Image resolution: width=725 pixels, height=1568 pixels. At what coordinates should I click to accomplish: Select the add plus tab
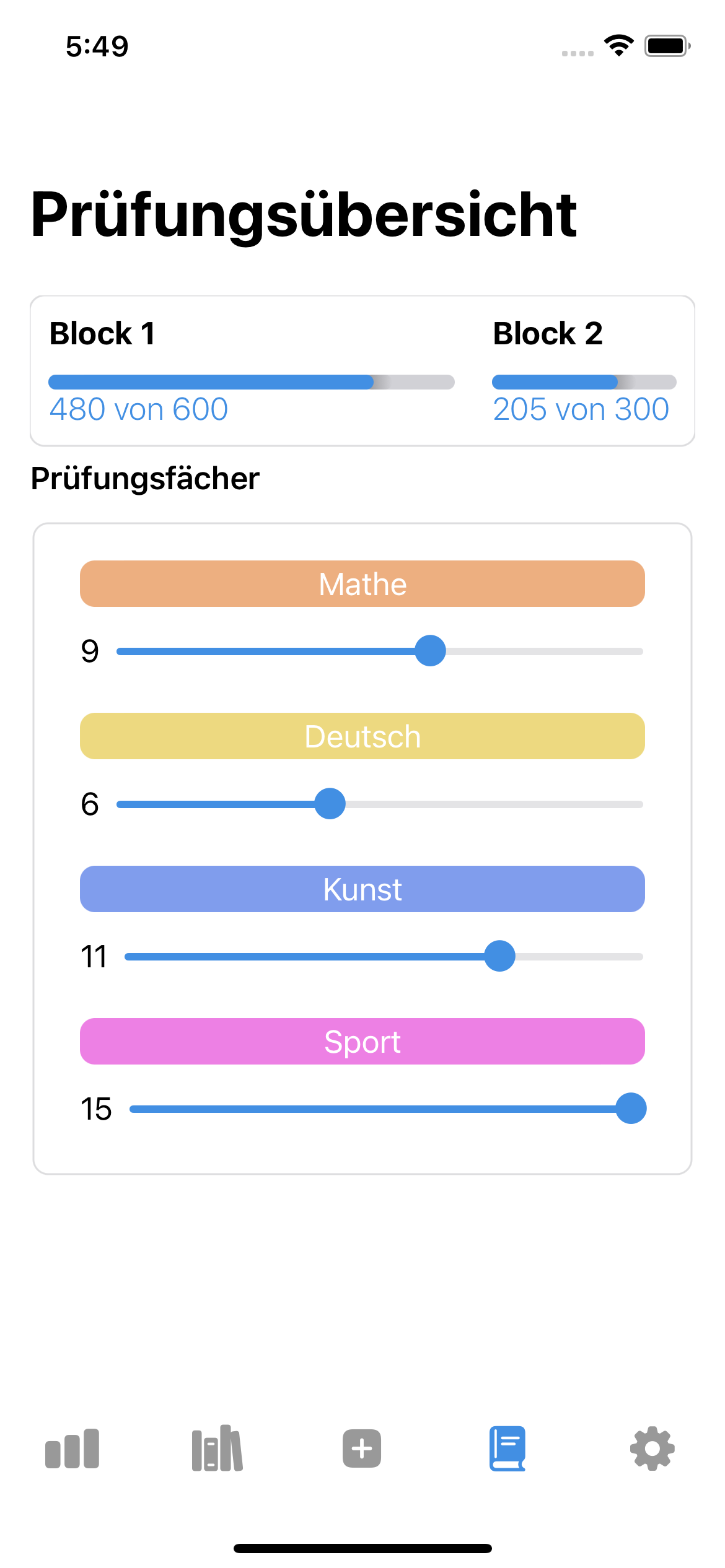click(362, 1448)
